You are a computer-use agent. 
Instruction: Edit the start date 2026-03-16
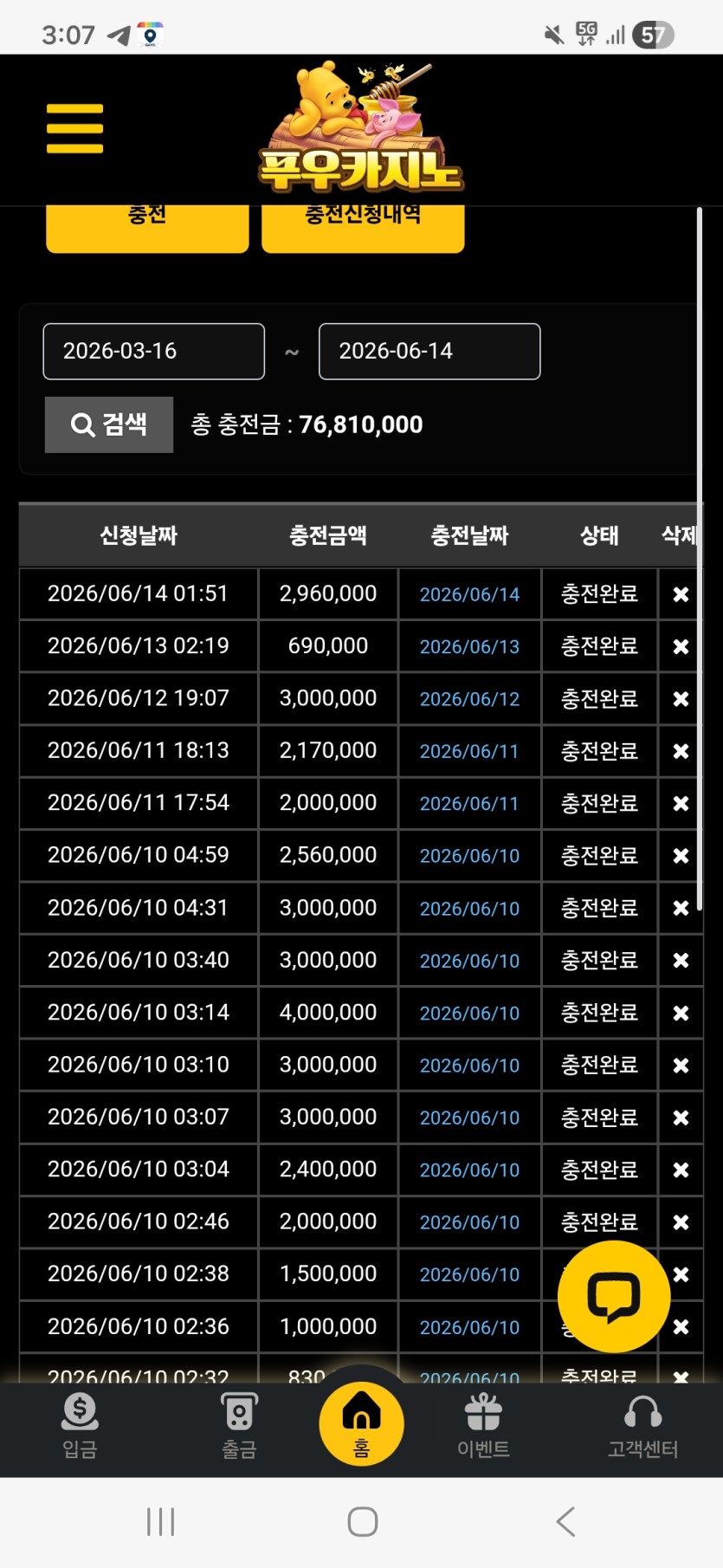(x=154, y=351)
